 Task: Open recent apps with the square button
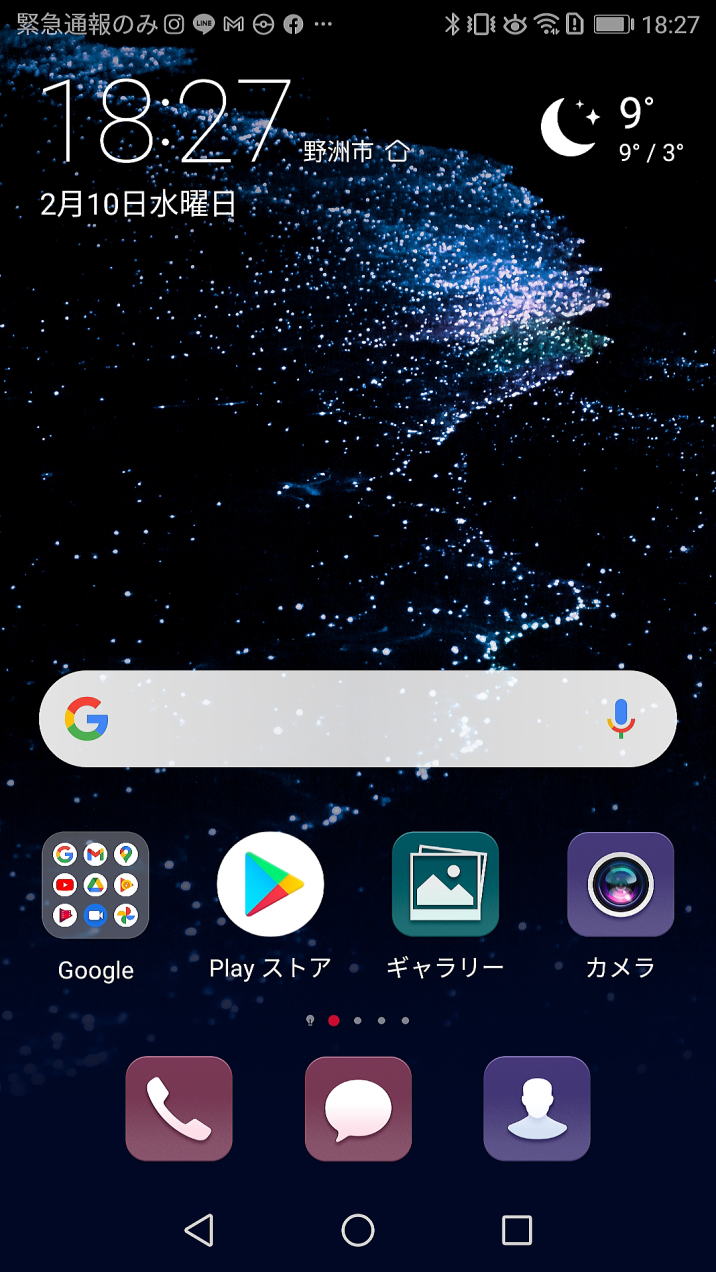point(516,1230)
